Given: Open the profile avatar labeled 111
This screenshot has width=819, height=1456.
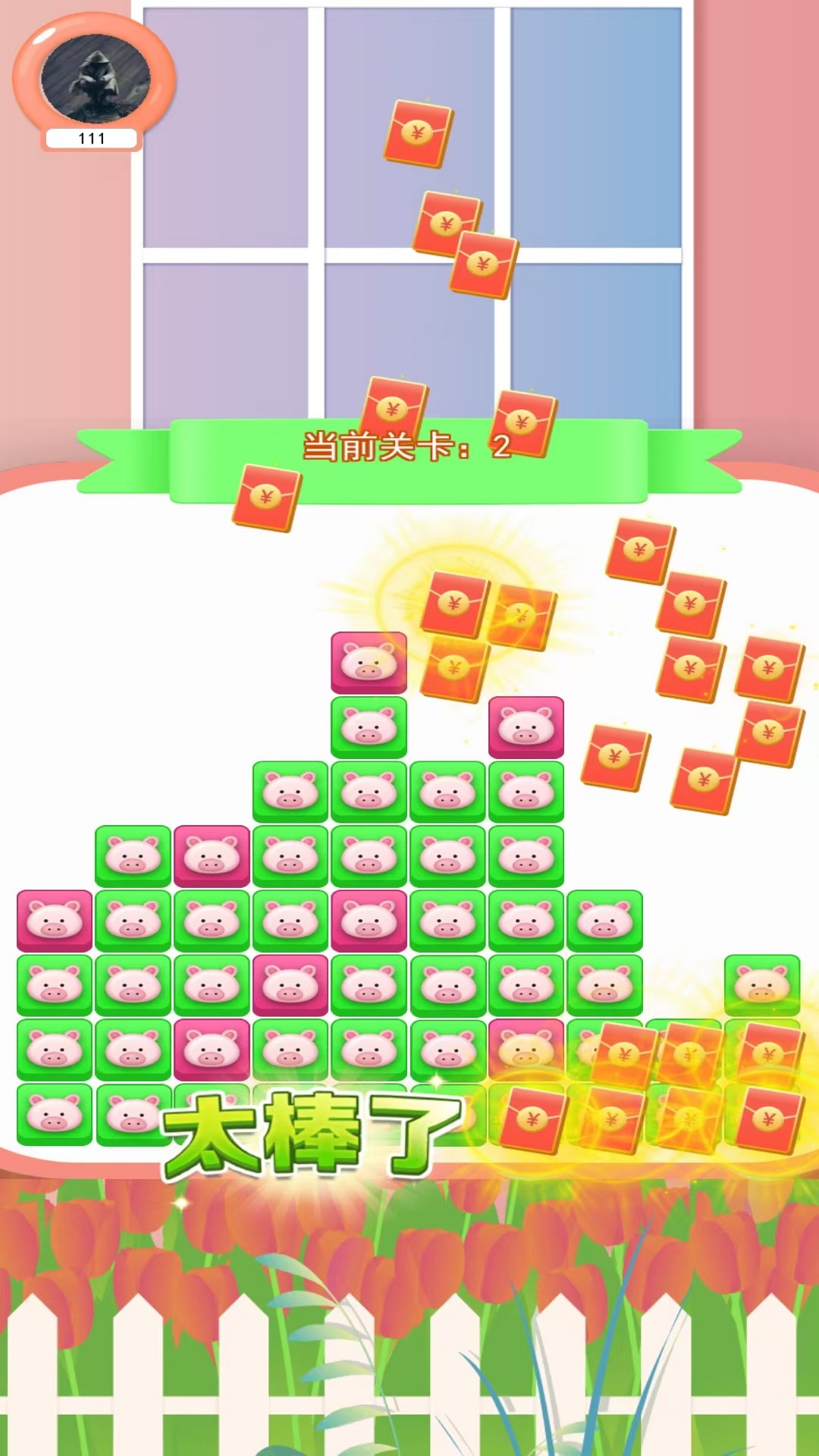Looking at the screenshot, I should point(95,80).
